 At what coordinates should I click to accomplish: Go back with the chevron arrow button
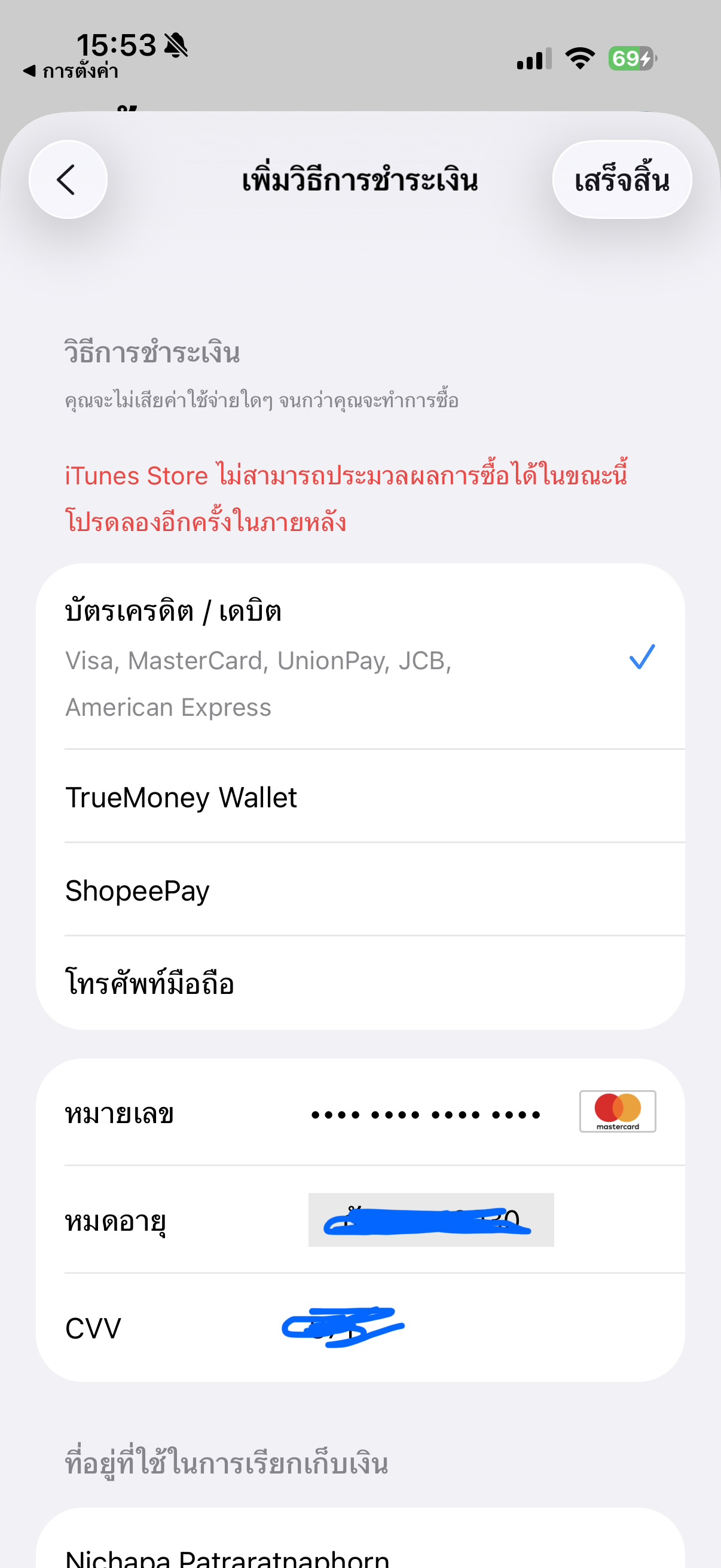click(x=68, y=179)
